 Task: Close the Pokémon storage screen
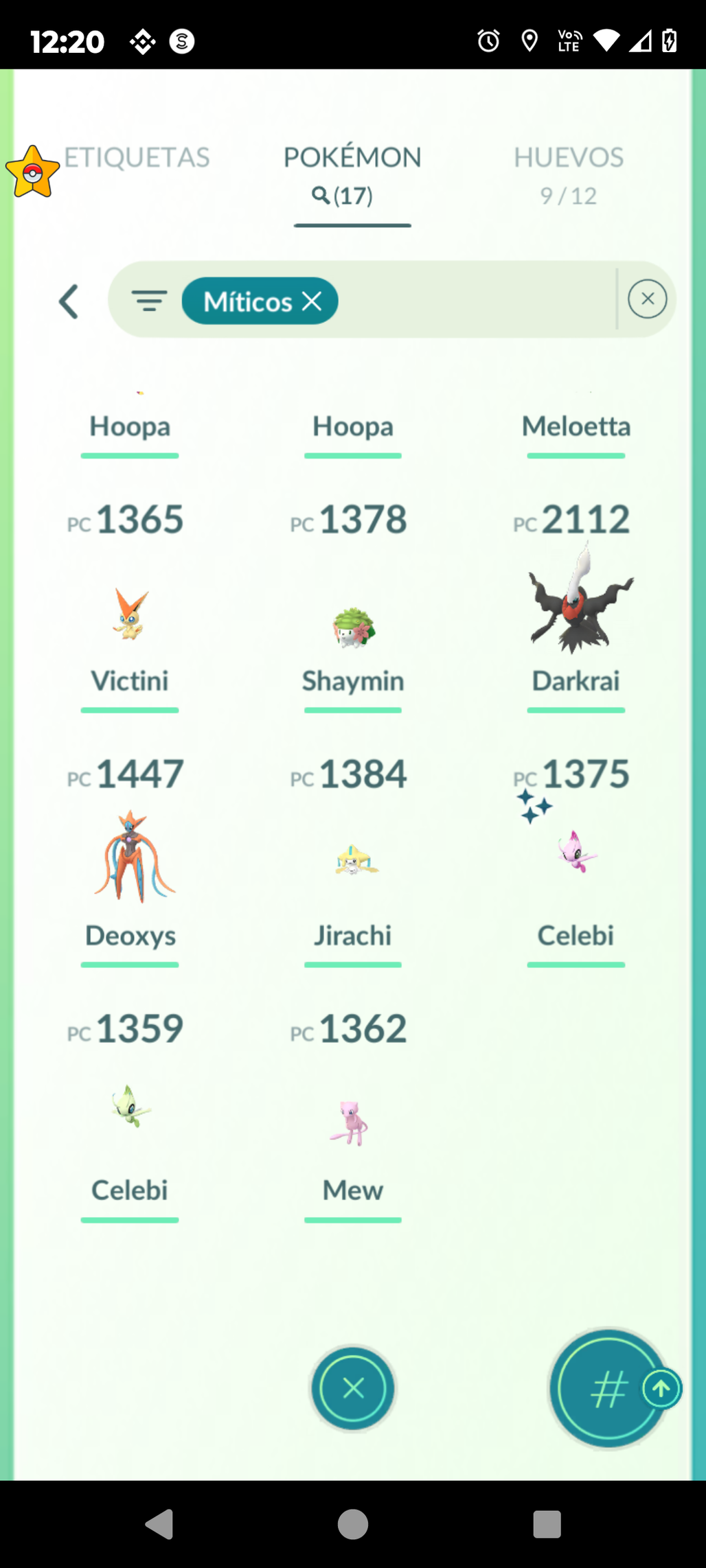pyautogui.click(x=352, y=1388)
